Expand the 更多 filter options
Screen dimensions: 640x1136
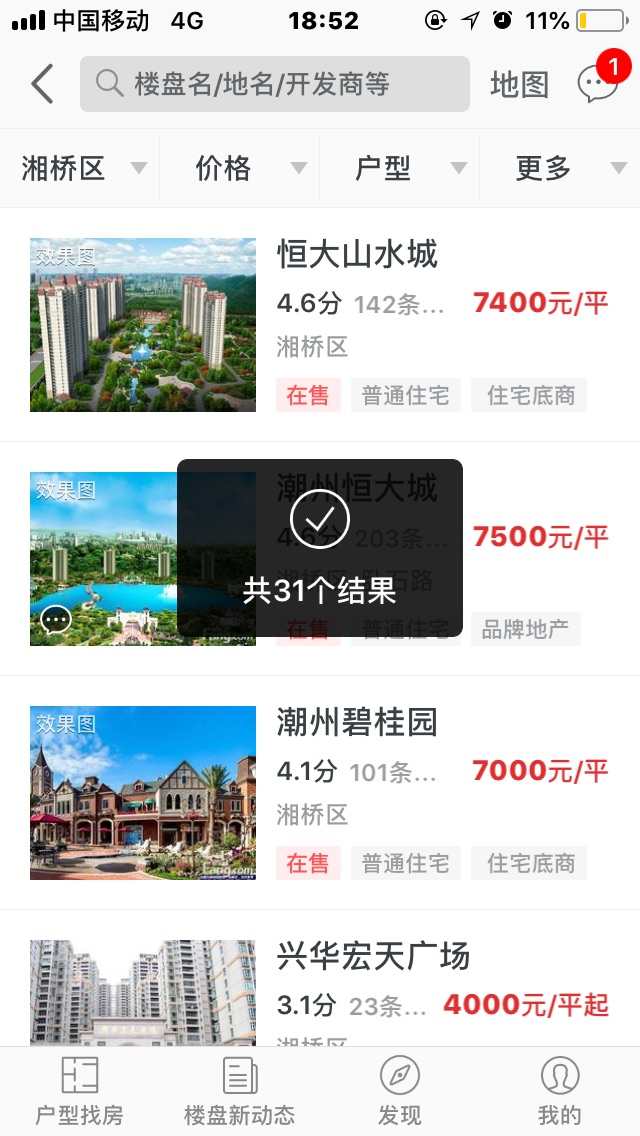[x=560, y=168]
